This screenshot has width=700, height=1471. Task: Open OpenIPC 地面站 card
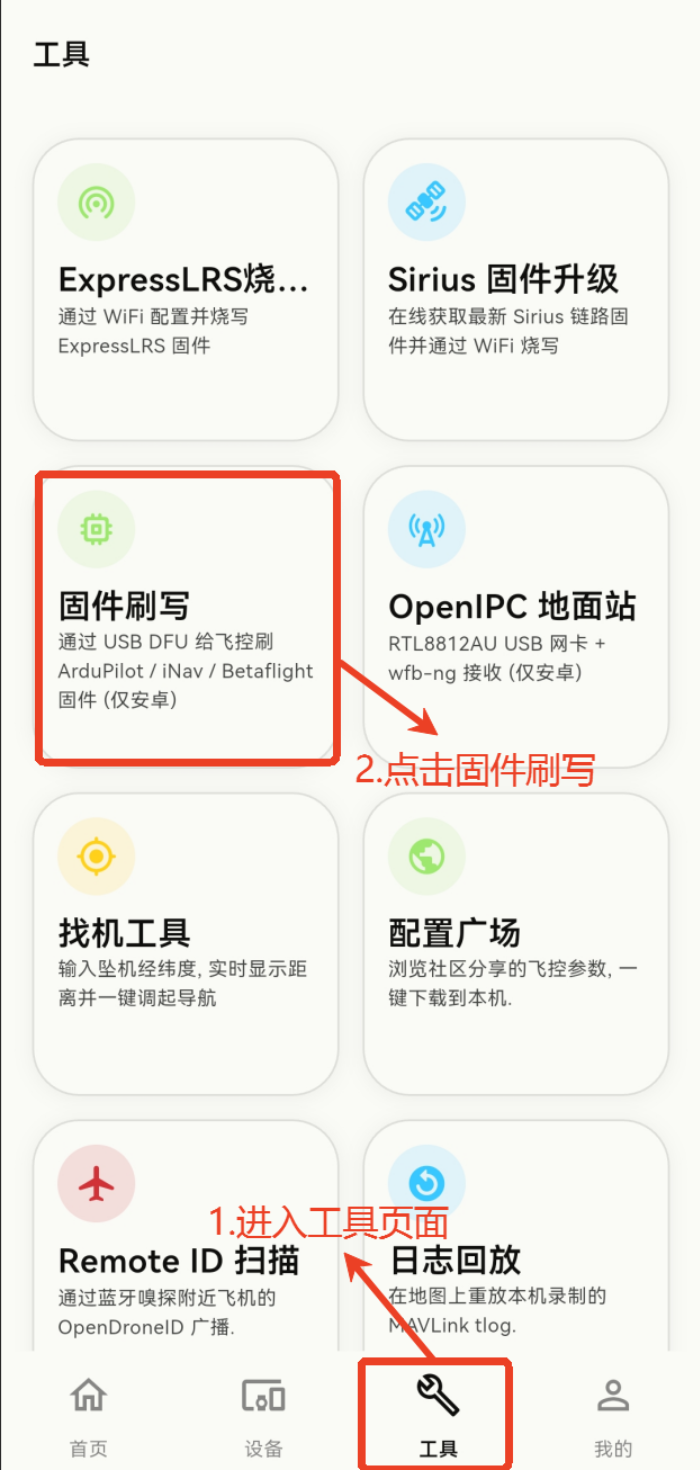tap(515, 616)
